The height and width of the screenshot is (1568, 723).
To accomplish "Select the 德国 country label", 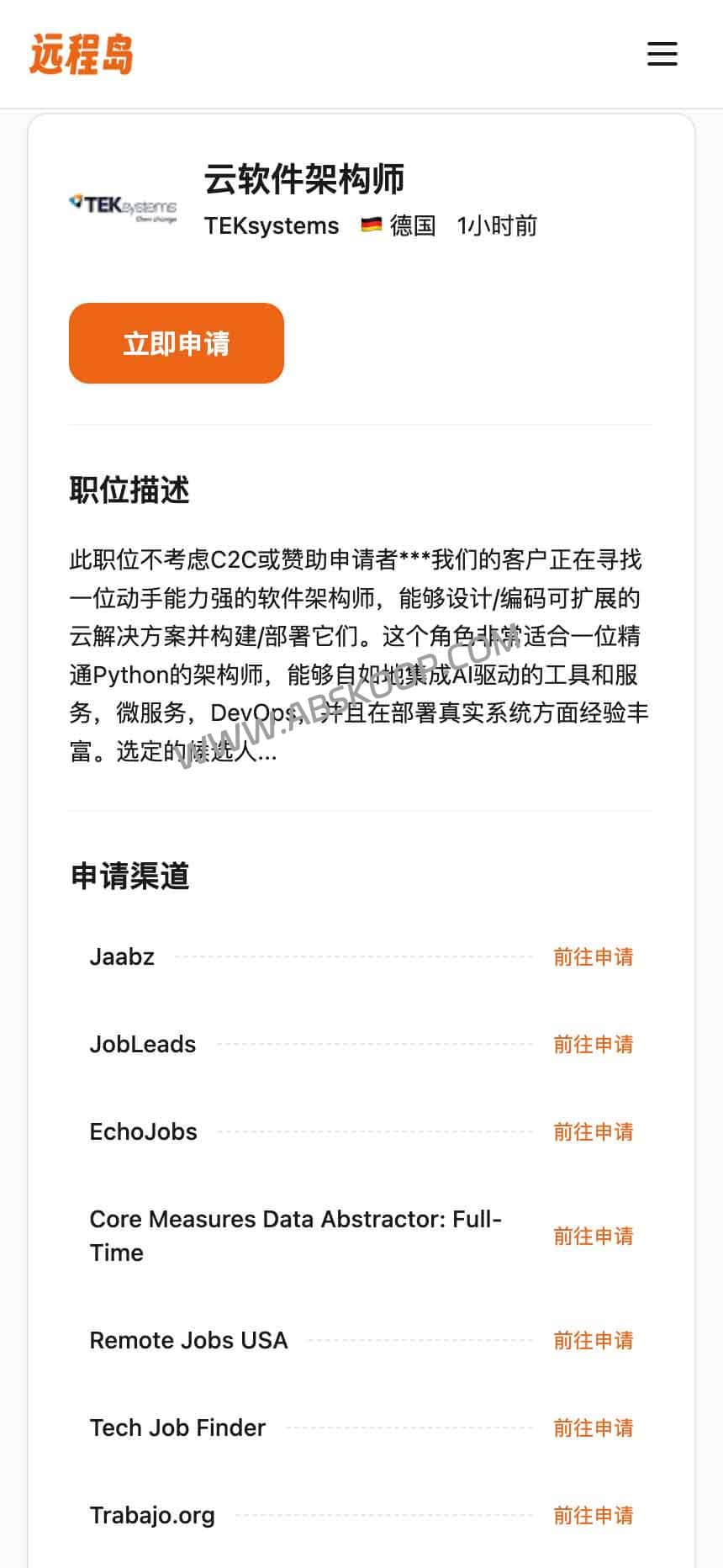I will tap(413, 225).
